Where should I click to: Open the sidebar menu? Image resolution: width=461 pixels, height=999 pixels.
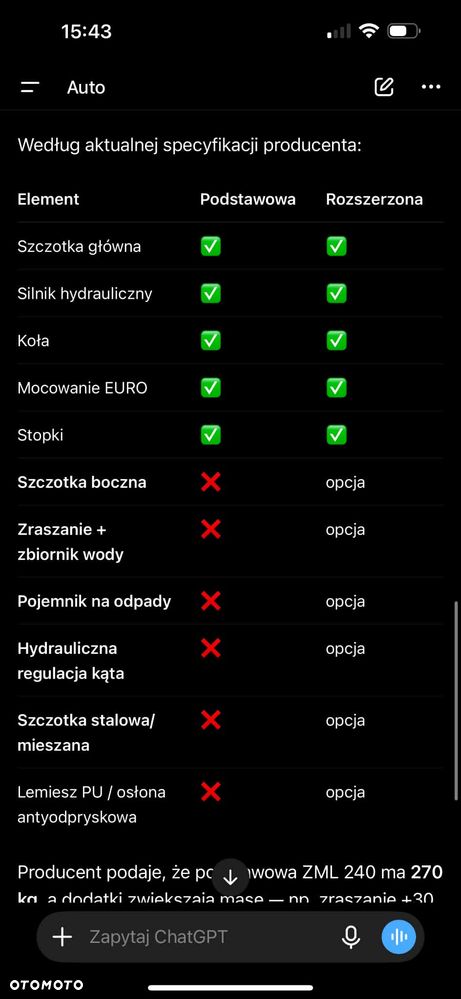[x=30, y=87]
